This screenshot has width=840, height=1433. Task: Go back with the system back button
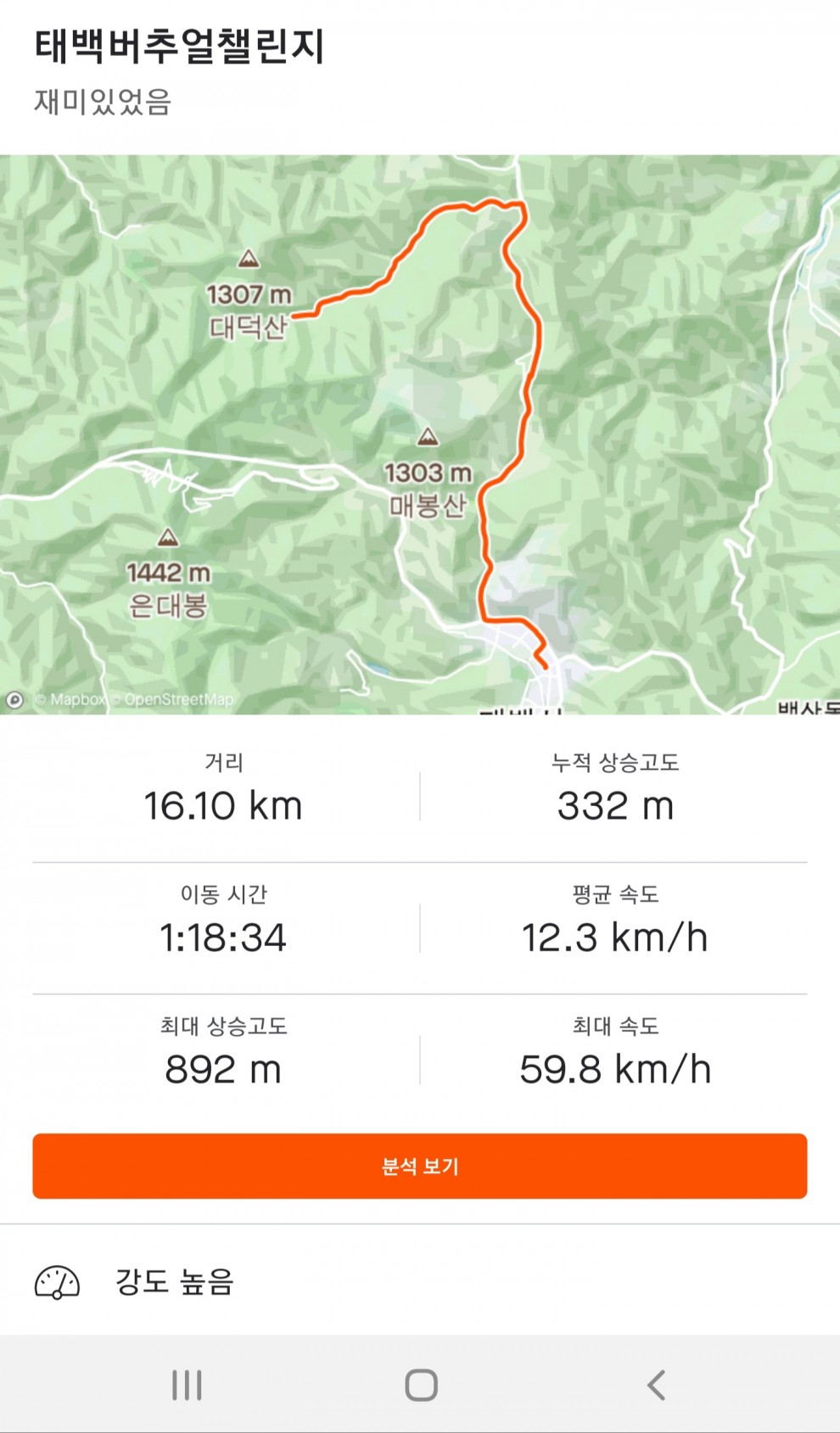tap(656, 1385)
